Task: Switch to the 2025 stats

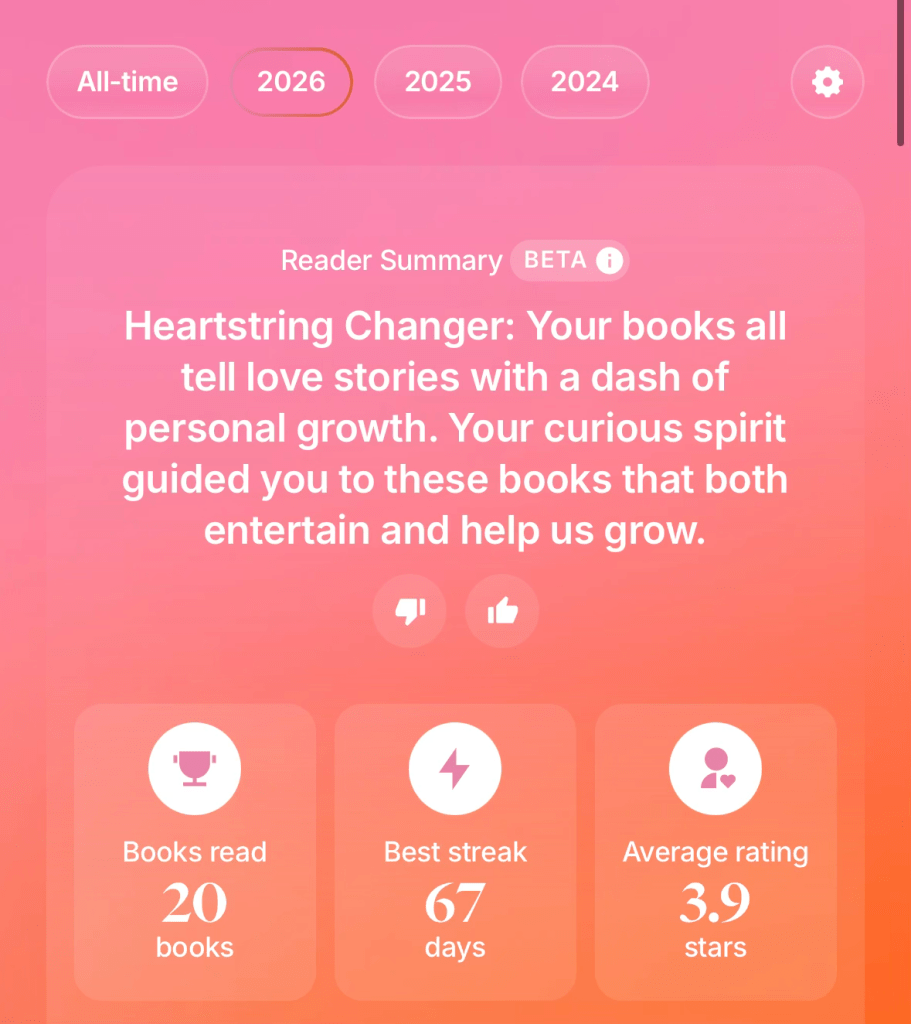Action: [x=437, y=82]
